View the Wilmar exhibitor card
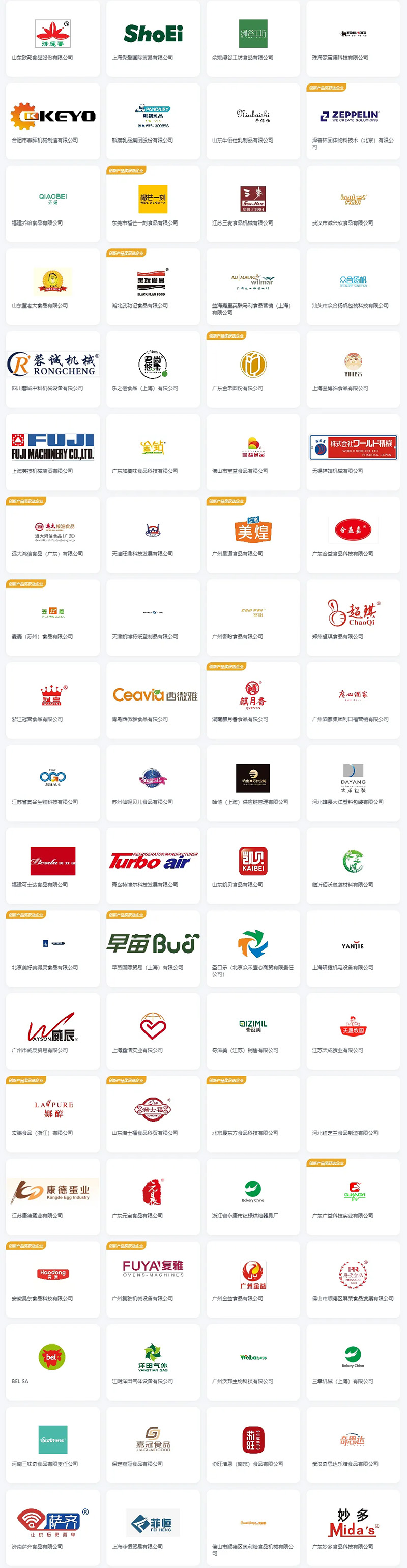Viewport: 407px width, 1568px height. pyautogui.click(x=252, y=286)
